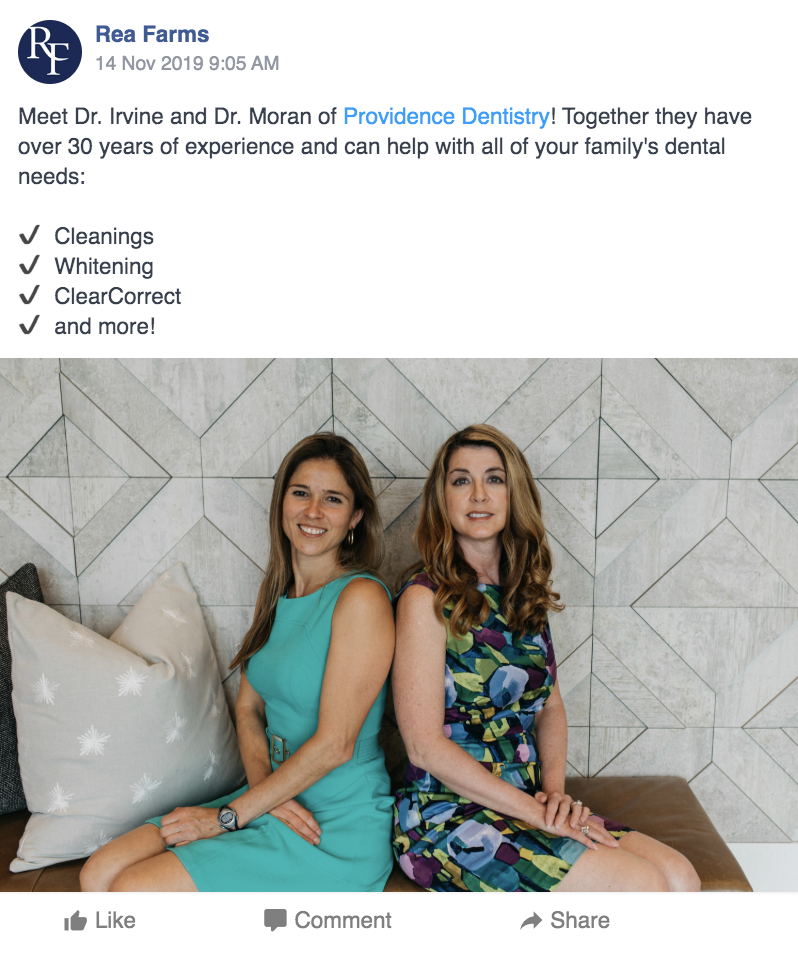Open the Rea Farms page name
Screen dimensions: 798x954
(x=152, y=34)
